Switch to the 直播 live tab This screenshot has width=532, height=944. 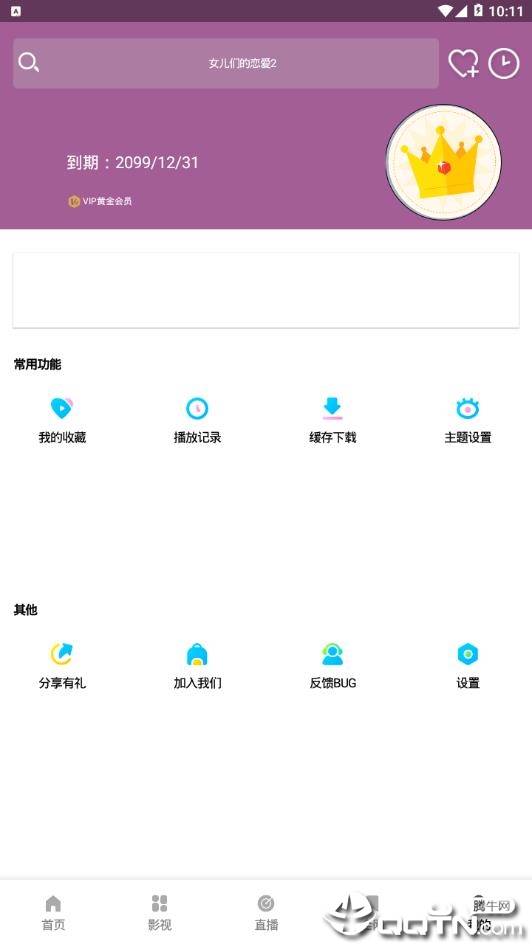point(266,912)
